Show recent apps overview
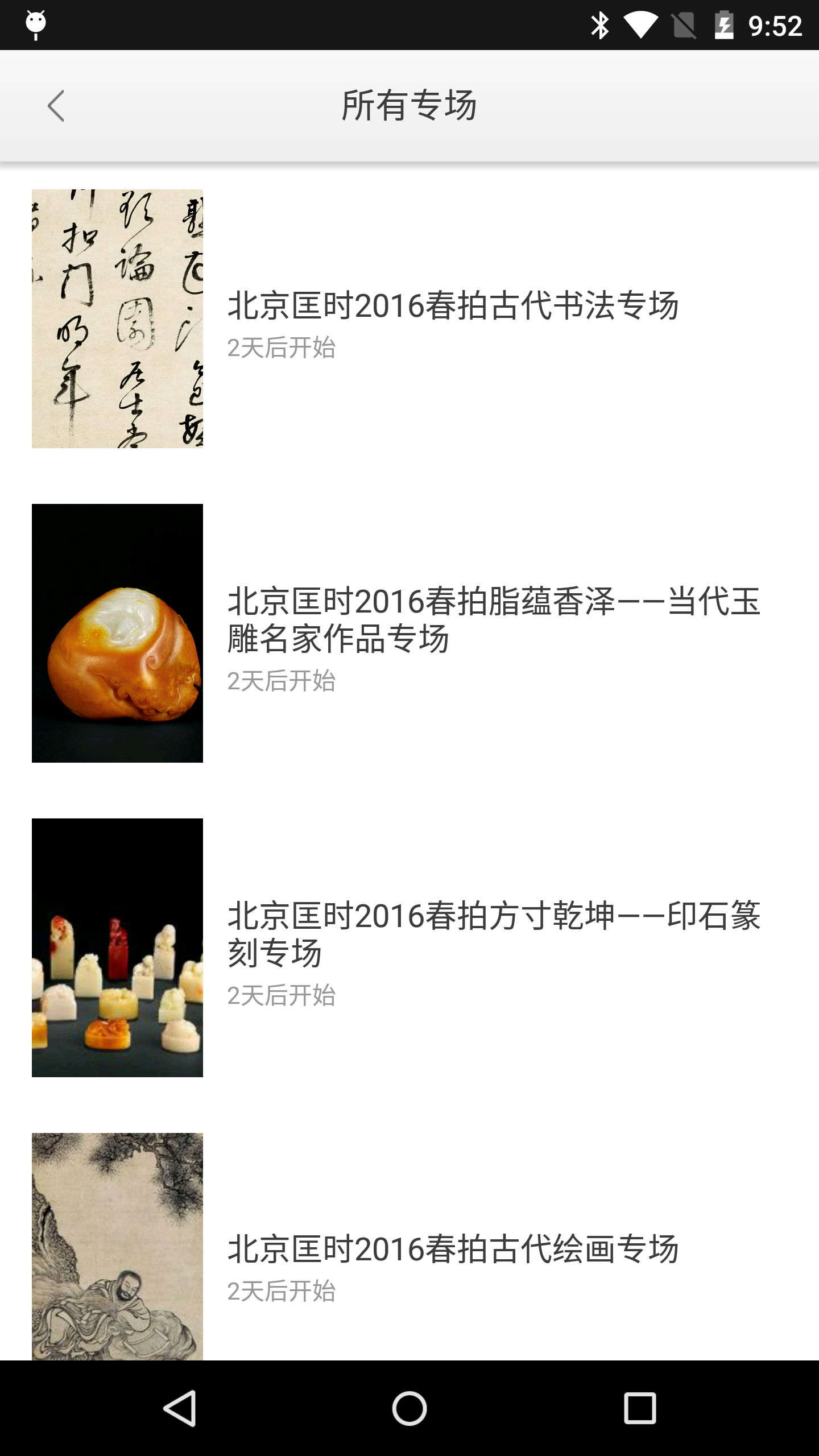Viewport: 819px width, 1456px height. click(x=640, y=1408)
